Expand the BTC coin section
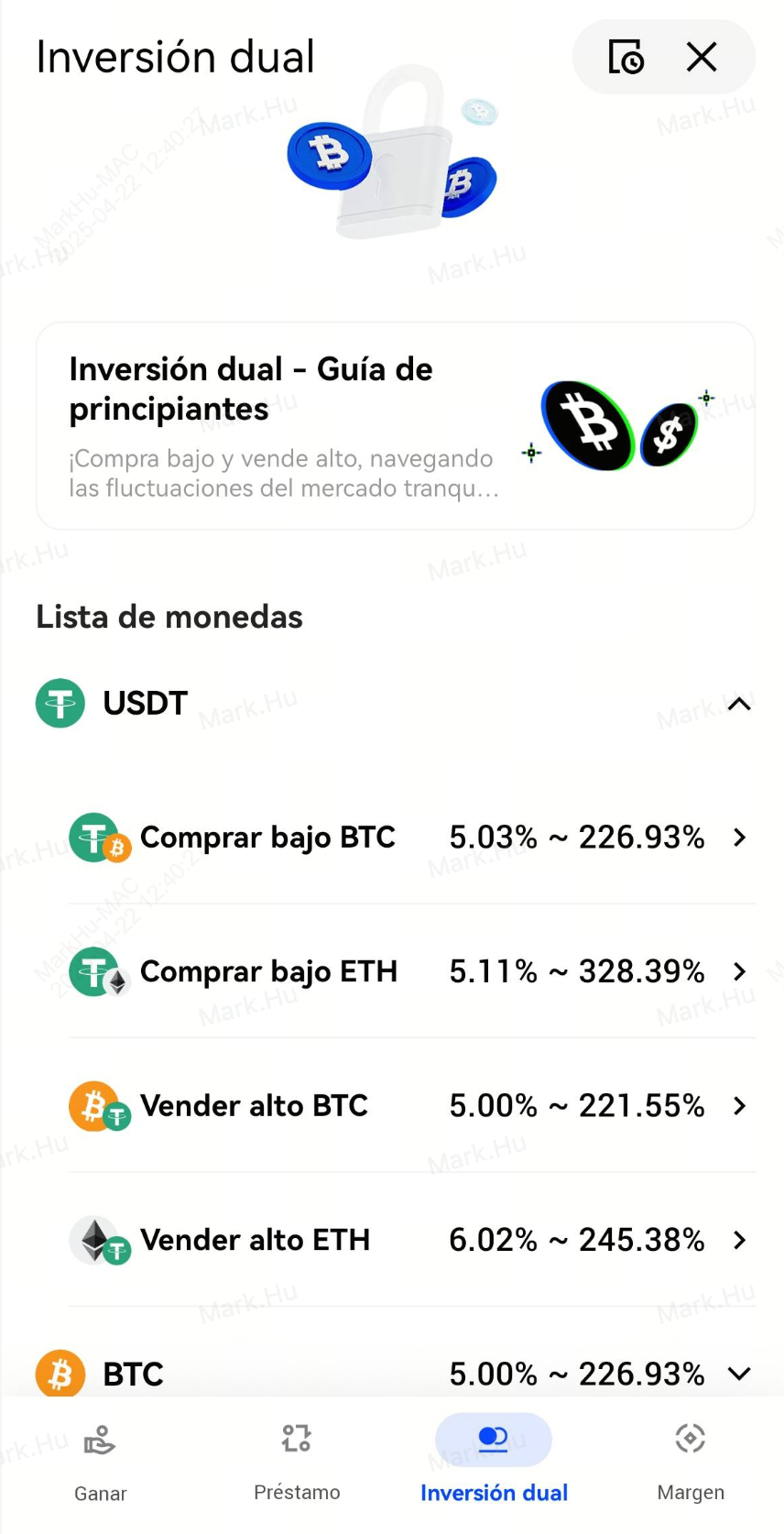Viewport: 784px width, 1534px height. (x=739, y=1374)
